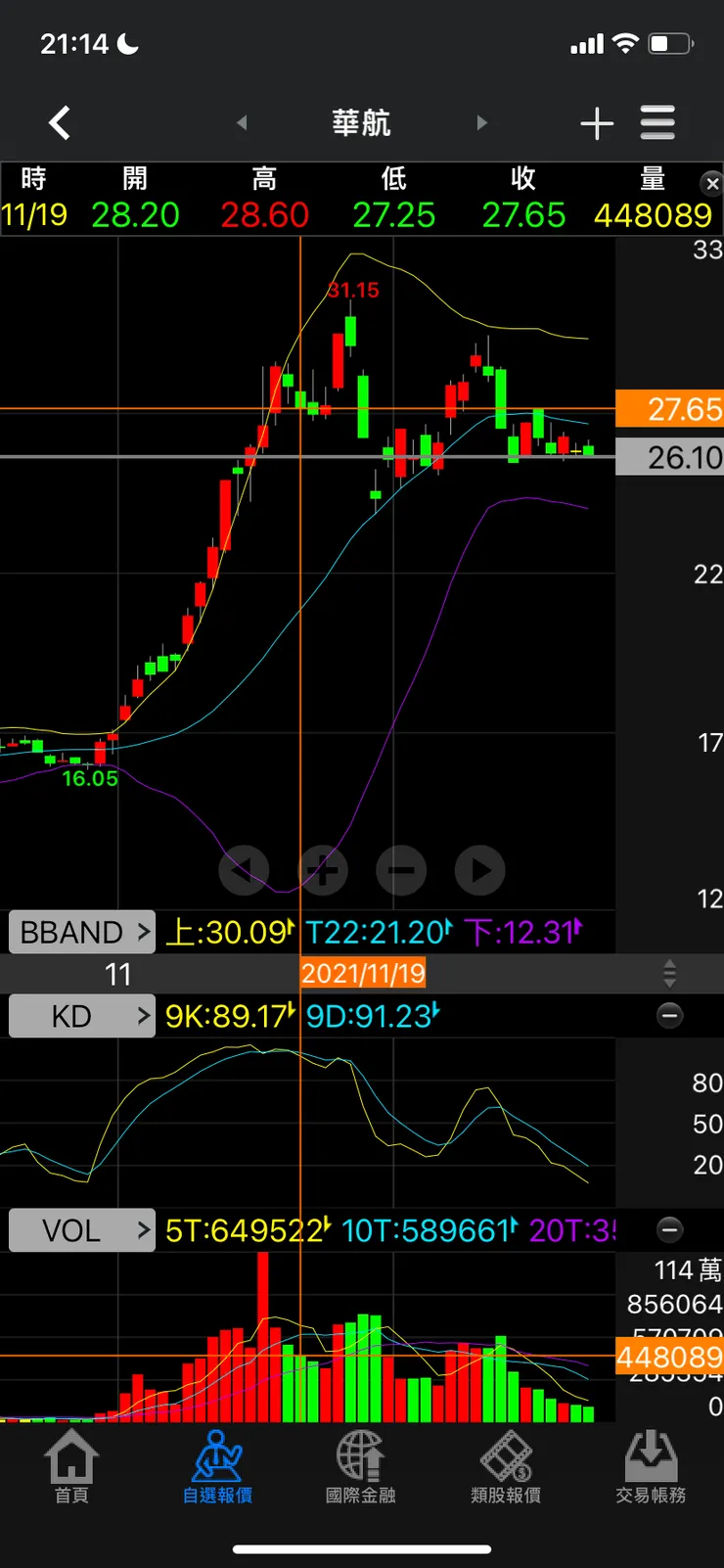Switch to the 類股報價 tab
This screenshot has height=1568, width=724.
[505, 1466]
